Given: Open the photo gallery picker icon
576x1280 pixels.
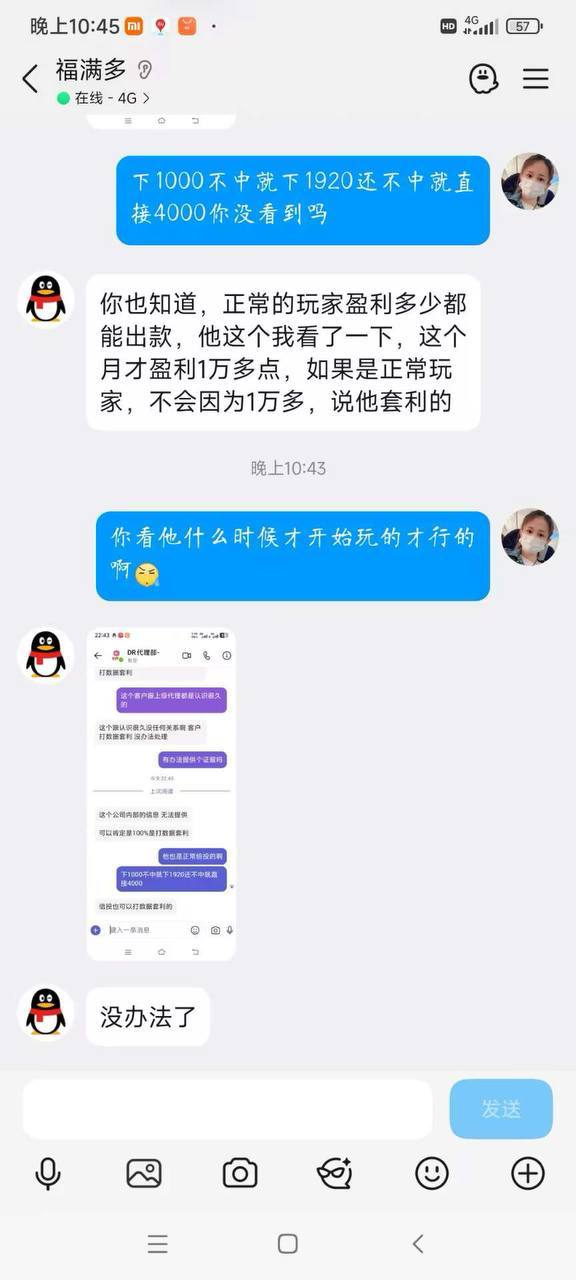Looking at the screenshot, I should click(x=144, y=1173).
